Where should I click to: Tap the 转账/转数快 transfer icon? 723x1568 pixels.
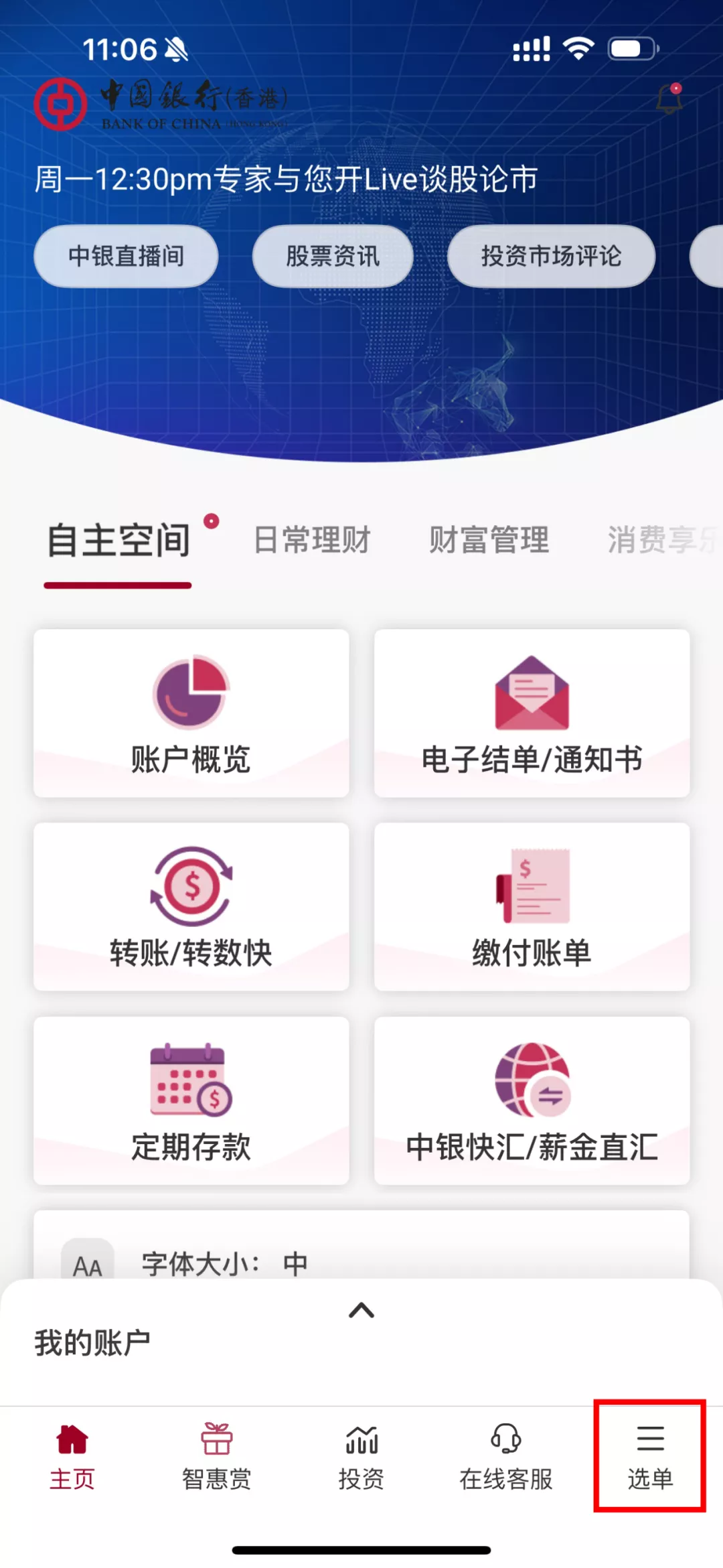point(191,884)
